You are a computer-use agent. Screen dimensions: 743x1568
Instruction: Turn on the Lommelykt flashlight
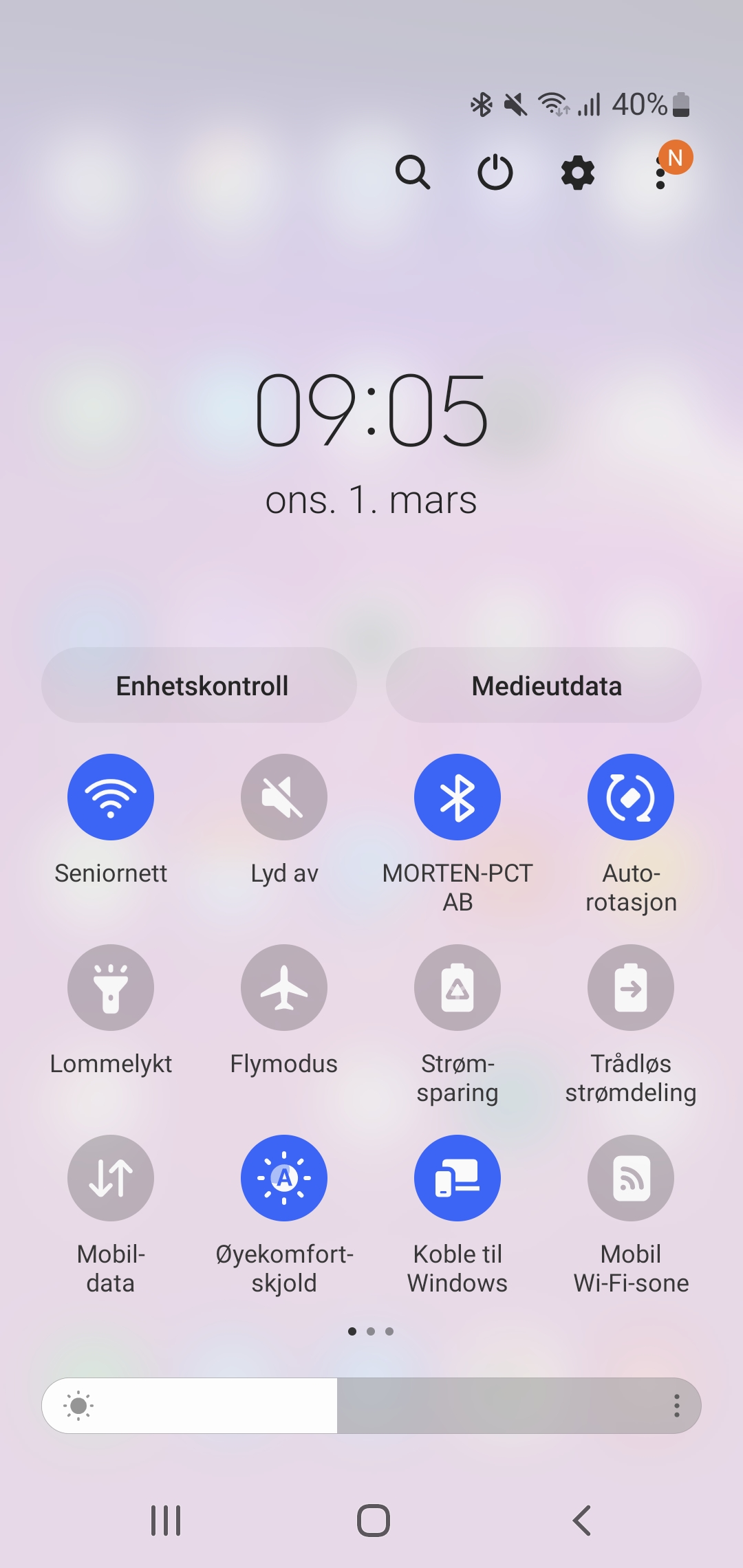(111, 988)
